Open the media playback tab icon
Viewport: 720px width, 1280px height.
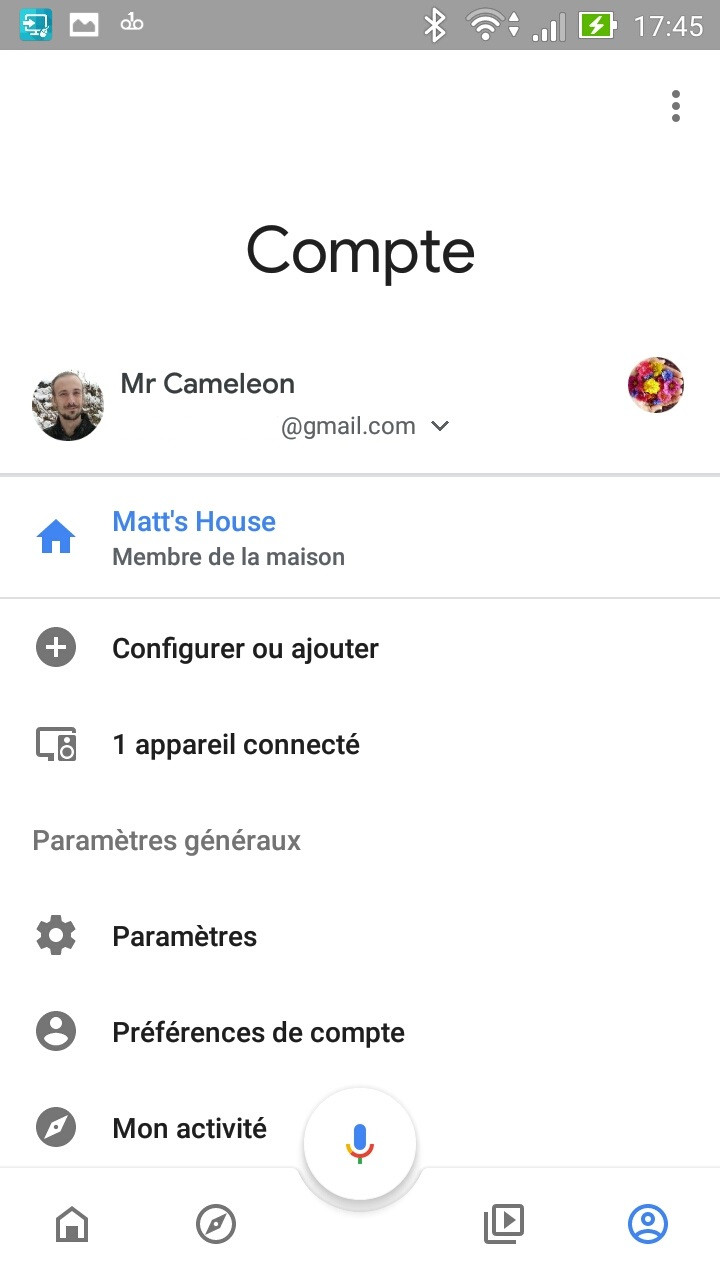coord(504,1223)
